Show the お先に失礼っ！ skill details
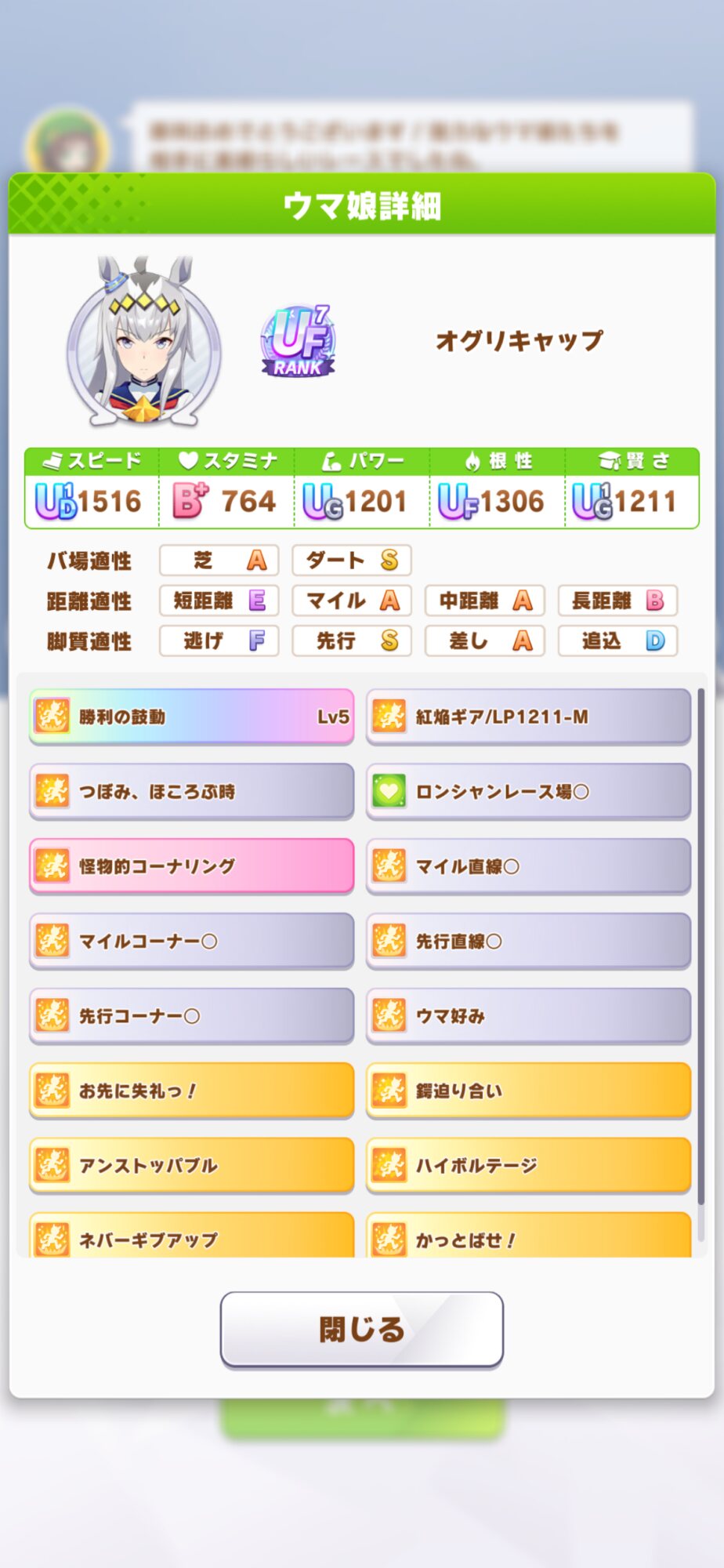Viewport: 724px width, 1568px height. coord(191,1091)
